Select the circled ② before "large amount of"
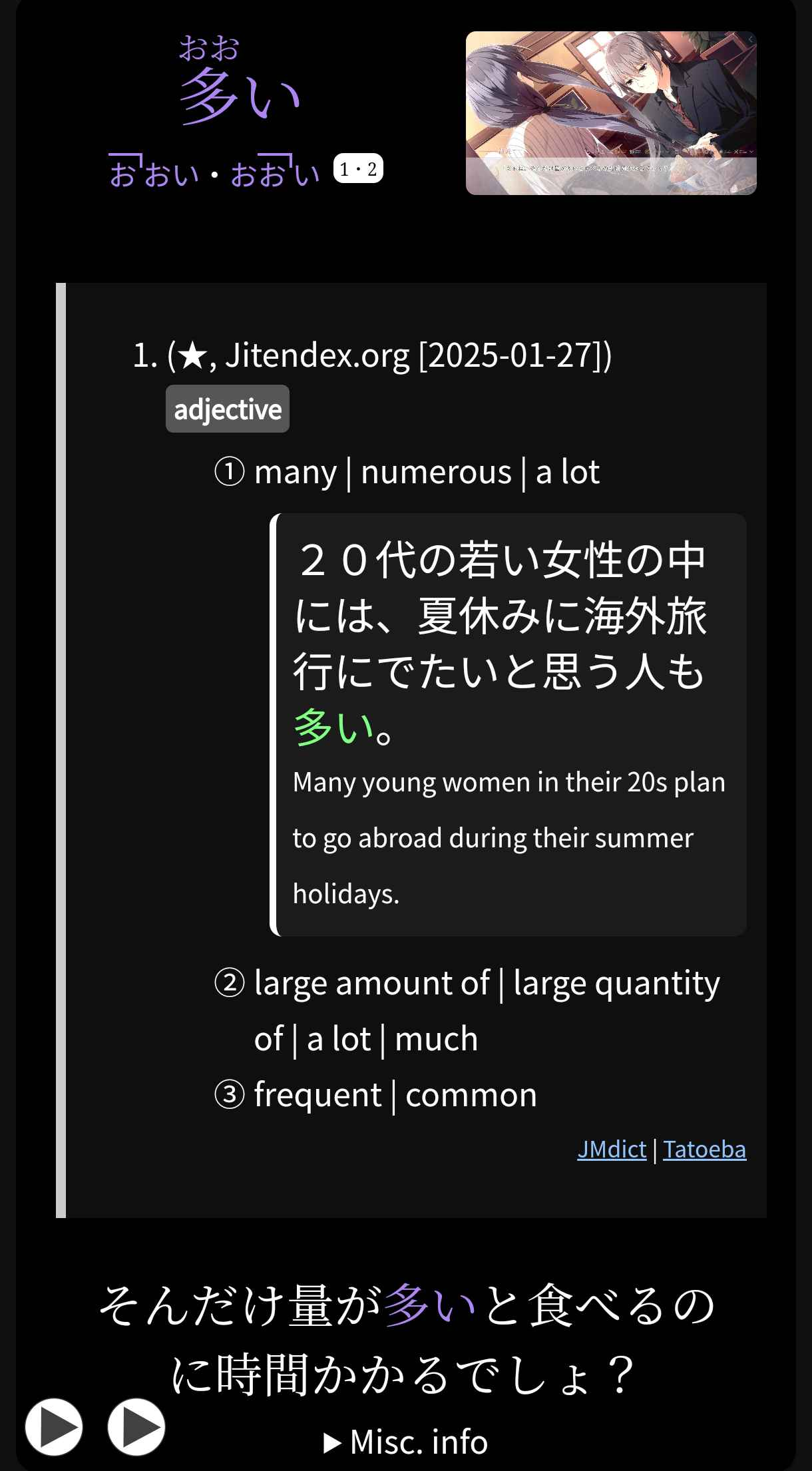Viewport: 812px width, 1471px height. [x=229, y=982]
